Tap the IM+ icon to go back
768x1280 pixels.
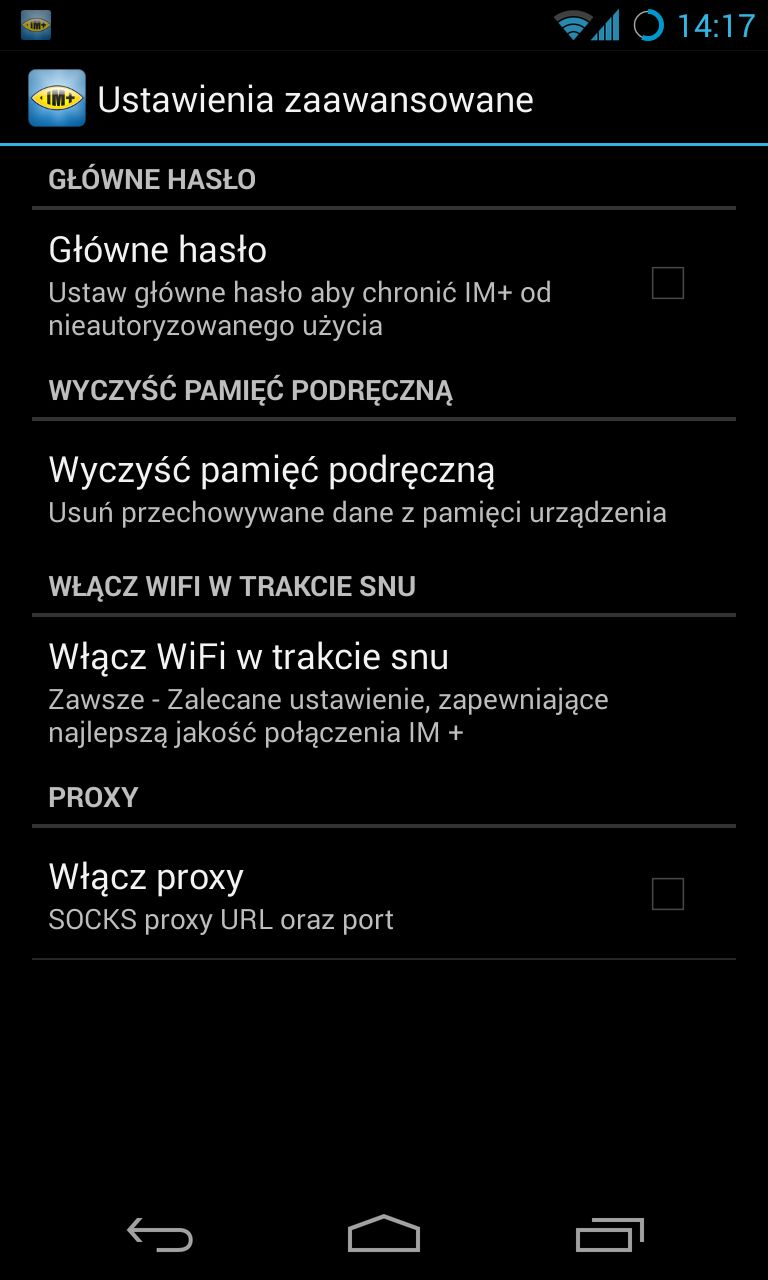pos(56,98)
